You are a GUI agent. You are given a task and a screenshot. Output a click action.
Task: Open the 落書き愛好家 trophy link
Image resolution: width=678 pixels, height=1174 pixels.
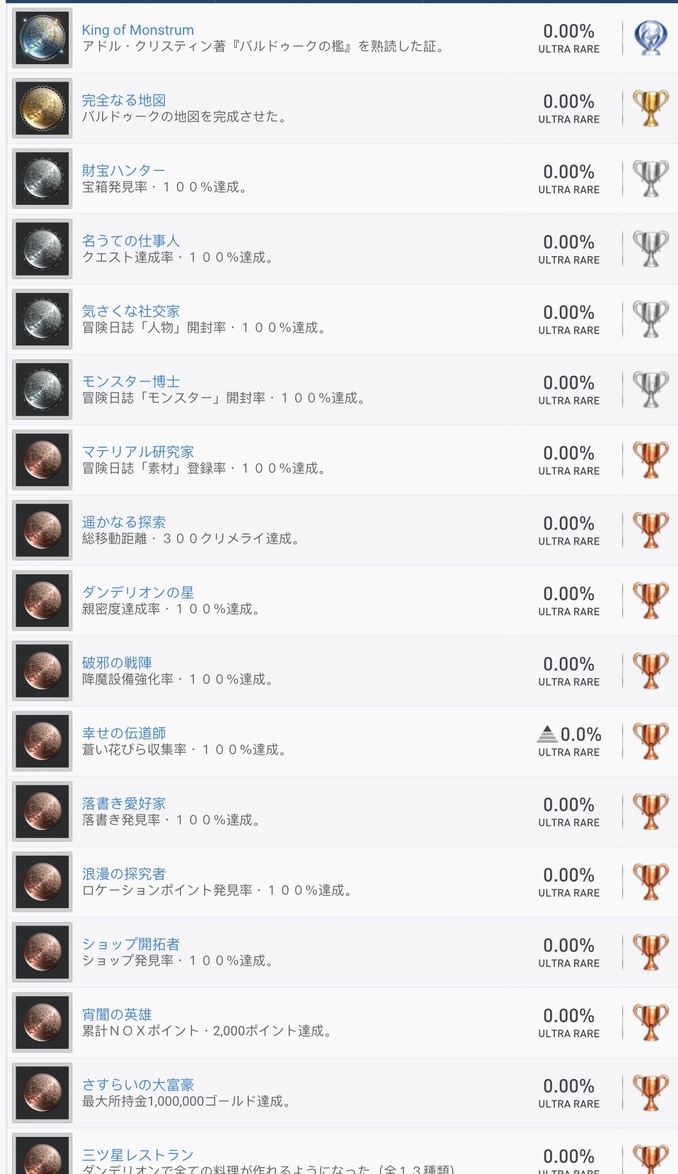coord(123,804)
